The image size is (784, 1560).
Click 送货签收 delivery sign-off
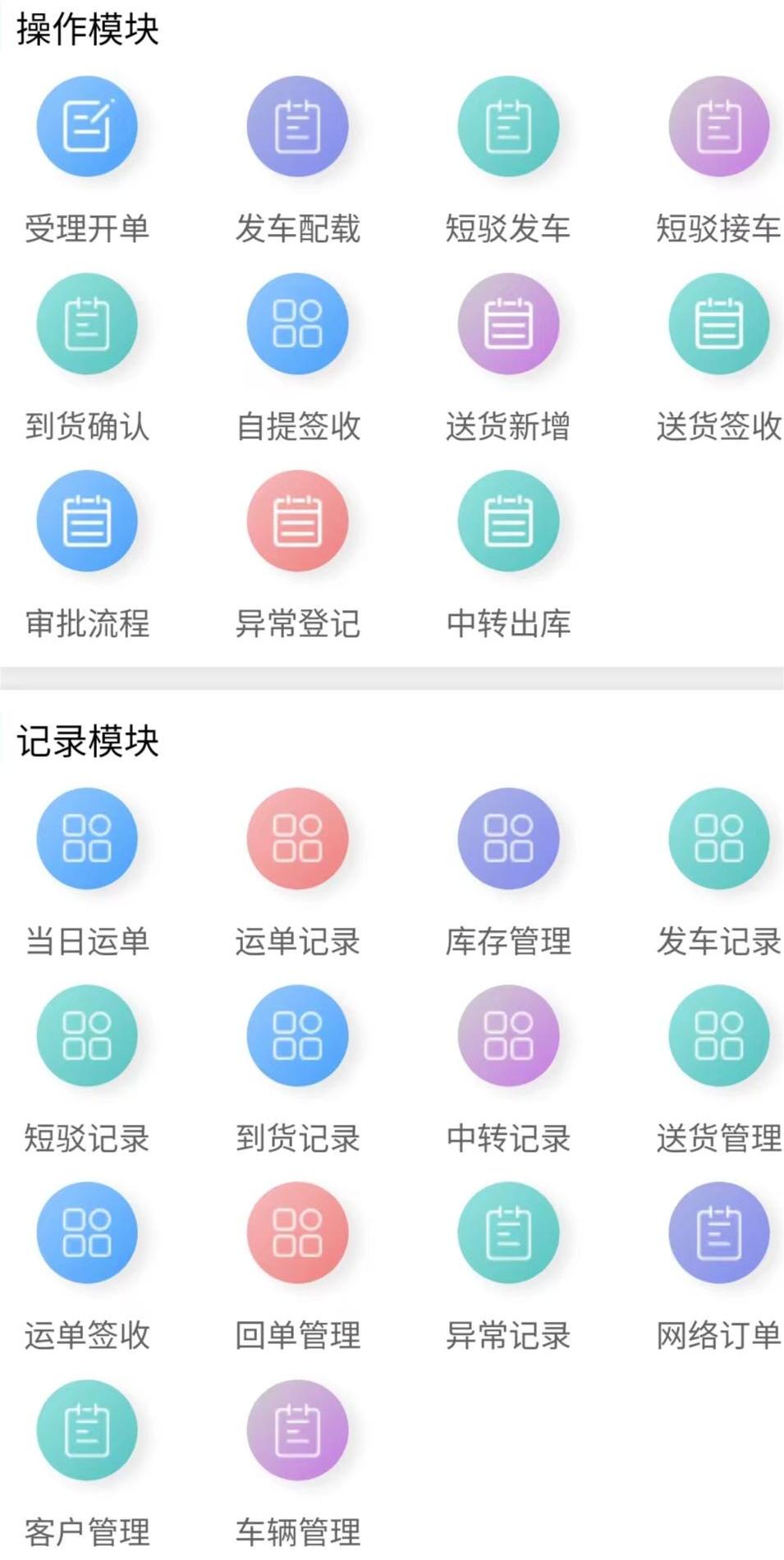point(719,323)
